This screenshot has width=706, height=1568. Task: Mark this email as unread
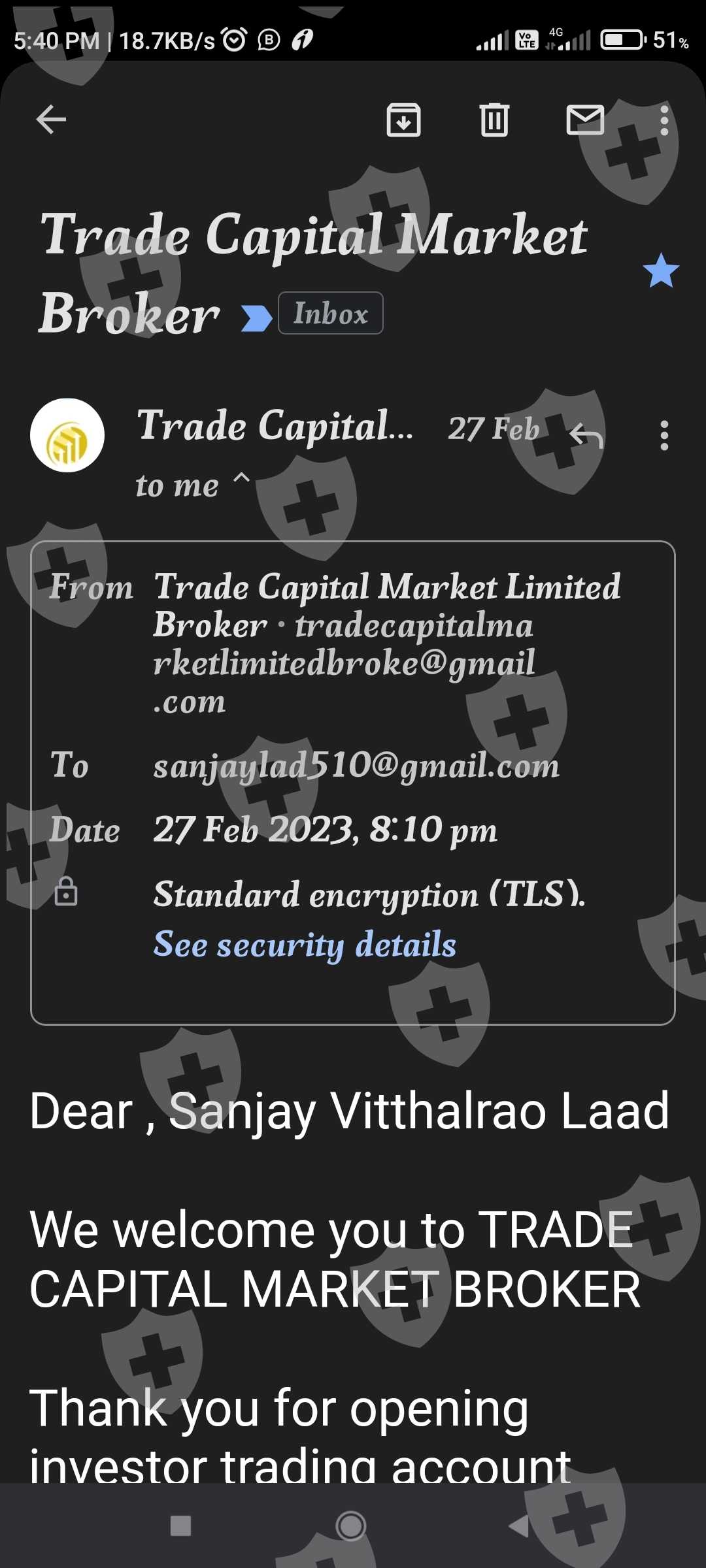(584, 120)
